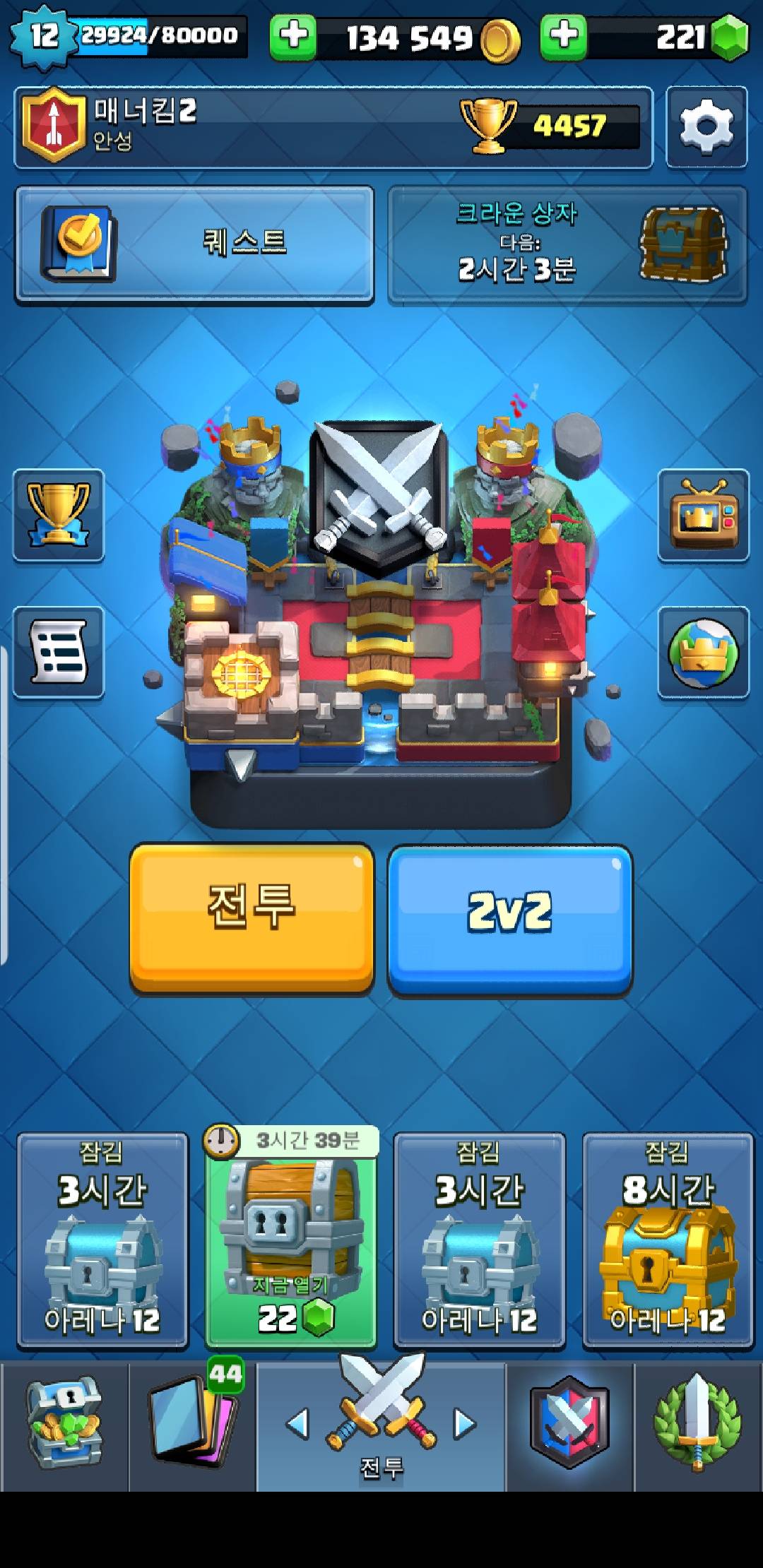Tap the right arrow beside 전투
The height and width of the screenshot is (1568, 763).
pos(464,1424)
